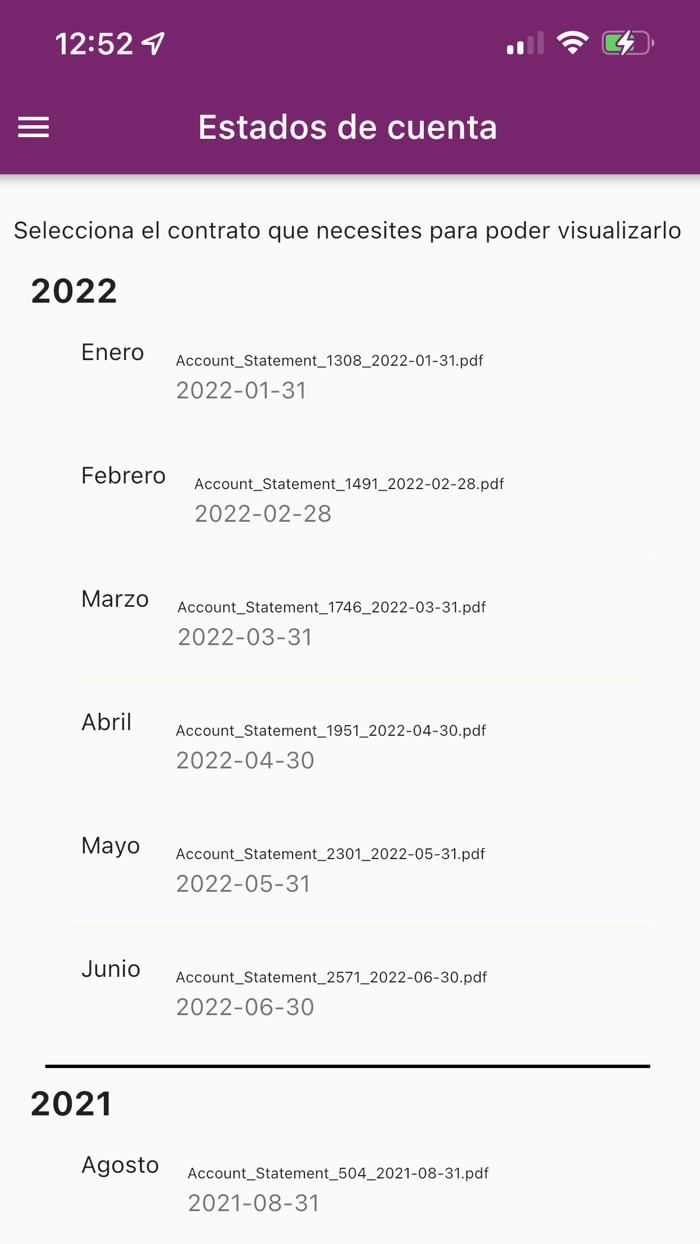View the Marzo 2022 statement PDF
The image size is (700, 1244).
point(360,619)
